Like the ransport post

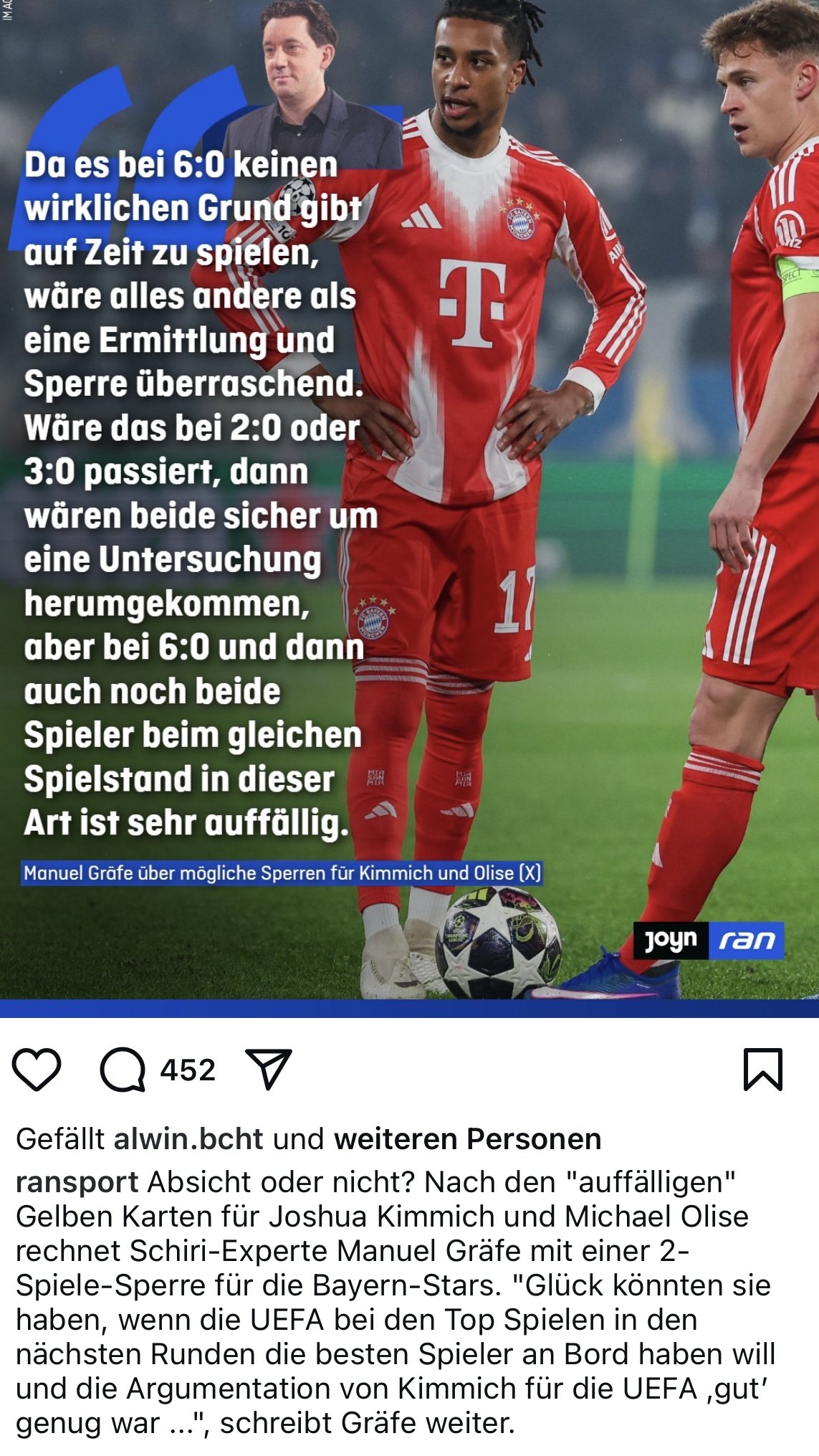tap(37, 1070)
